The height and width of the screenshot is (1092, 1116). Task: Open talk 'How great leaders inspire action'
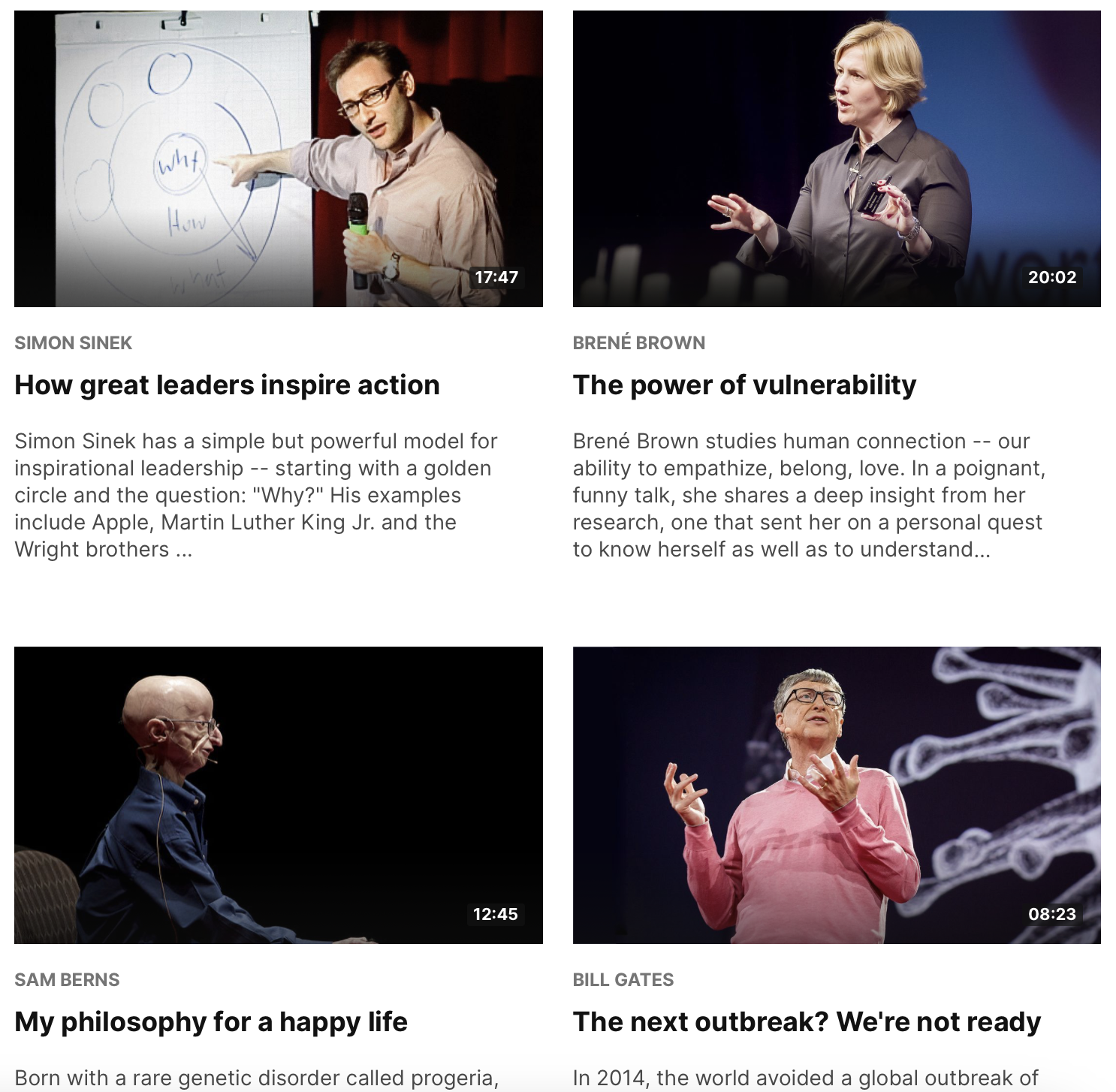click(227, 385)
